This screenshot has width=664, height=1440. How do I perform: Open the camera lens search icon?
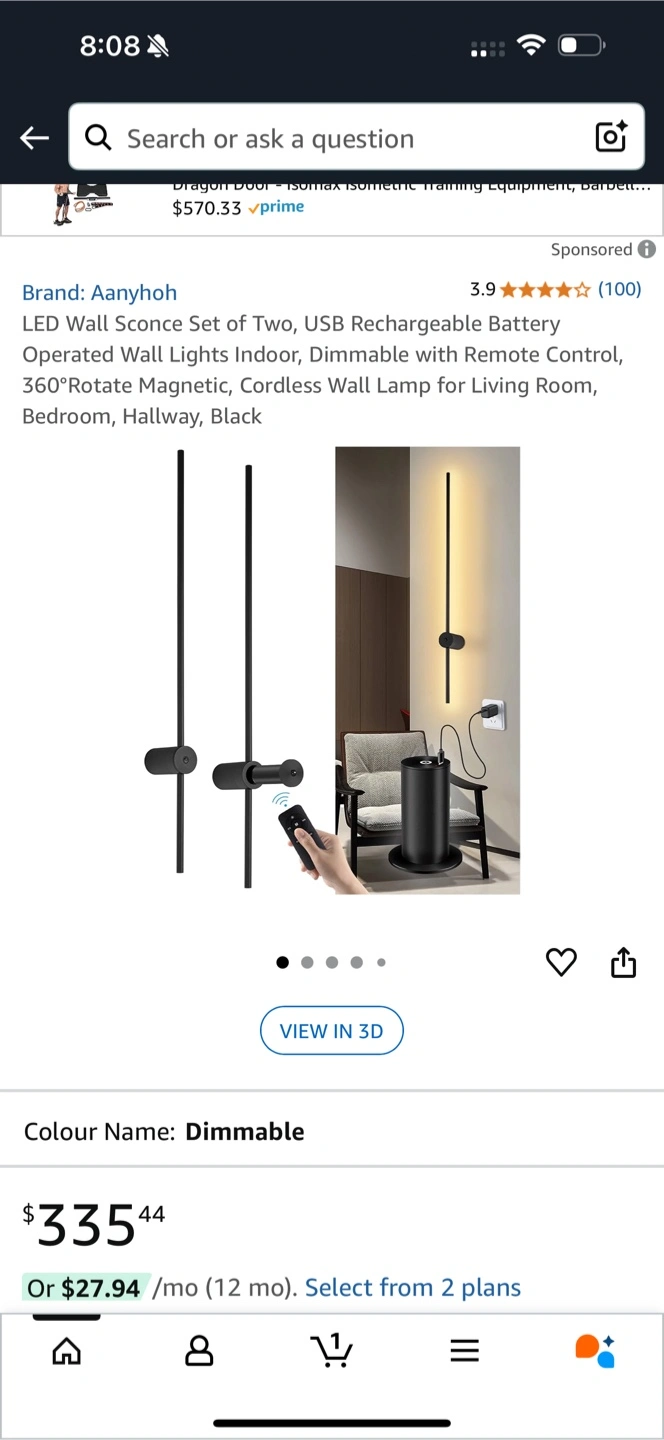(x=611, y=137)
